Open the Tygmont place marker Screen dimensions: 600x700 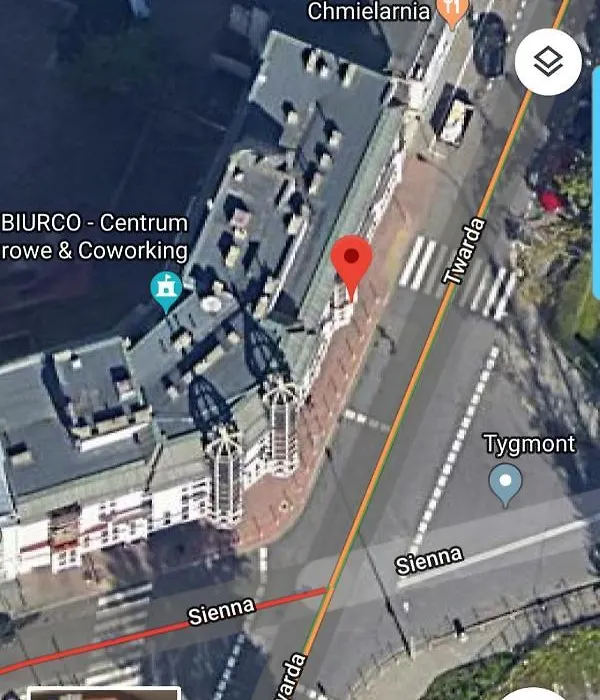pos(505,483)
